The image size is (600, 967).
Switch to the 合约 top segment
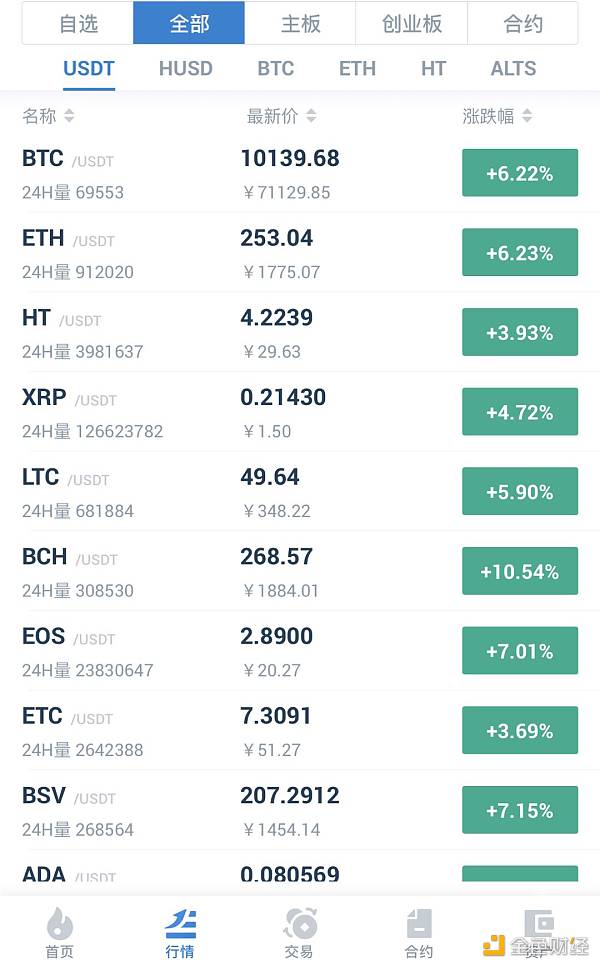522,23
